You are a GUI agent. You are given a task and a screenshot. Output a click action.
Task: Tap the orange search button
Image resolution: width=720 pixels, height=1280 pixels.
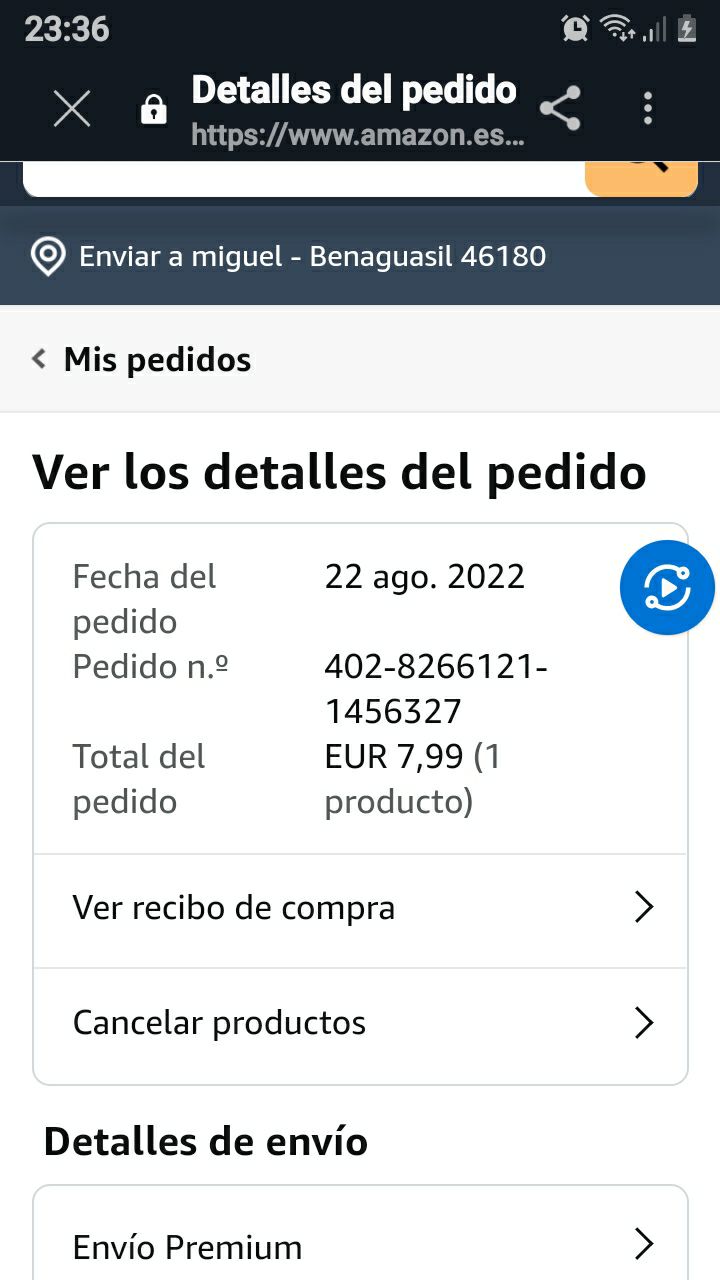pyautogui.click(x=641, y=178)
